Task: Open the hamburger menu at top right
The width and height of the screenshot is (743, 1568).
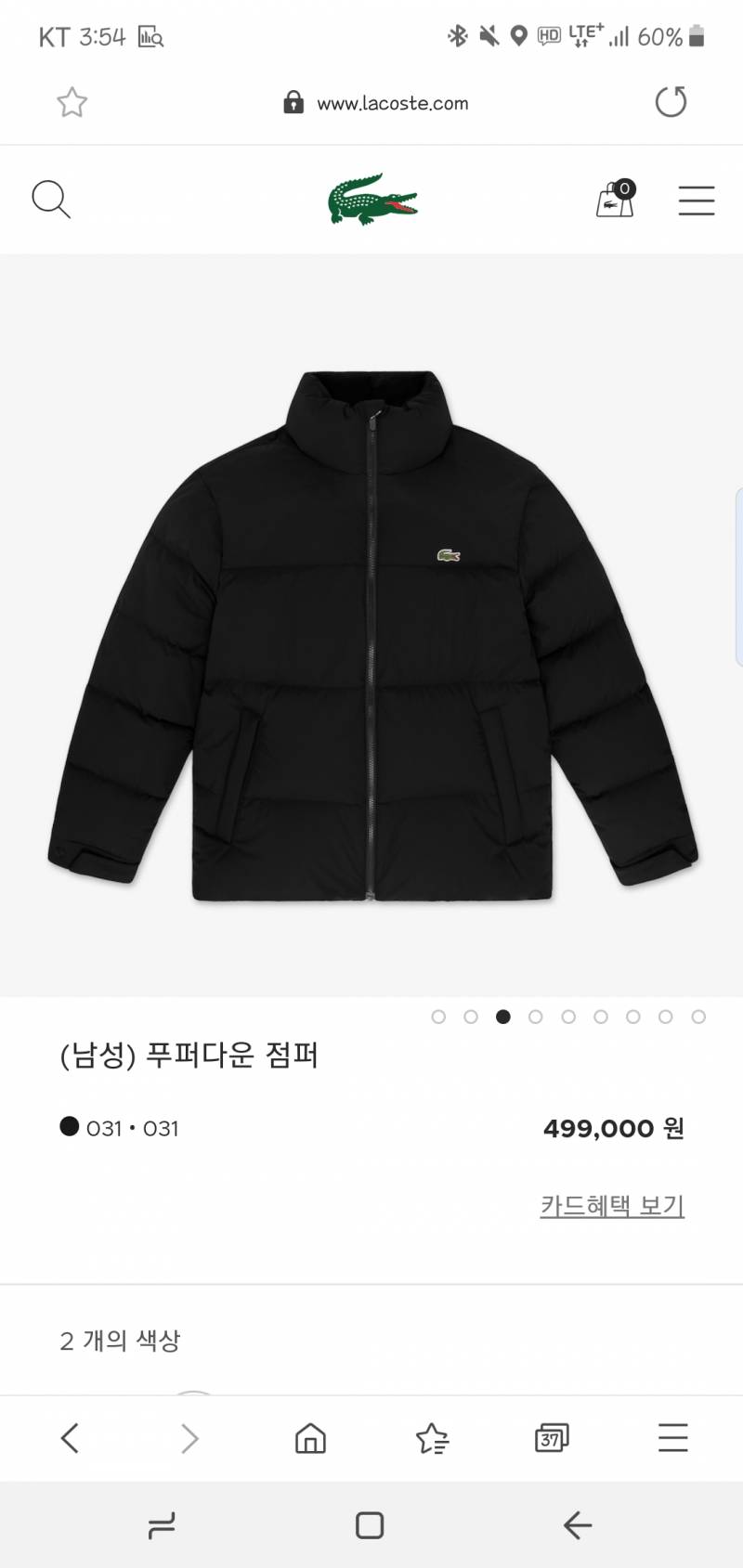Action: click(x=697, y=199)
